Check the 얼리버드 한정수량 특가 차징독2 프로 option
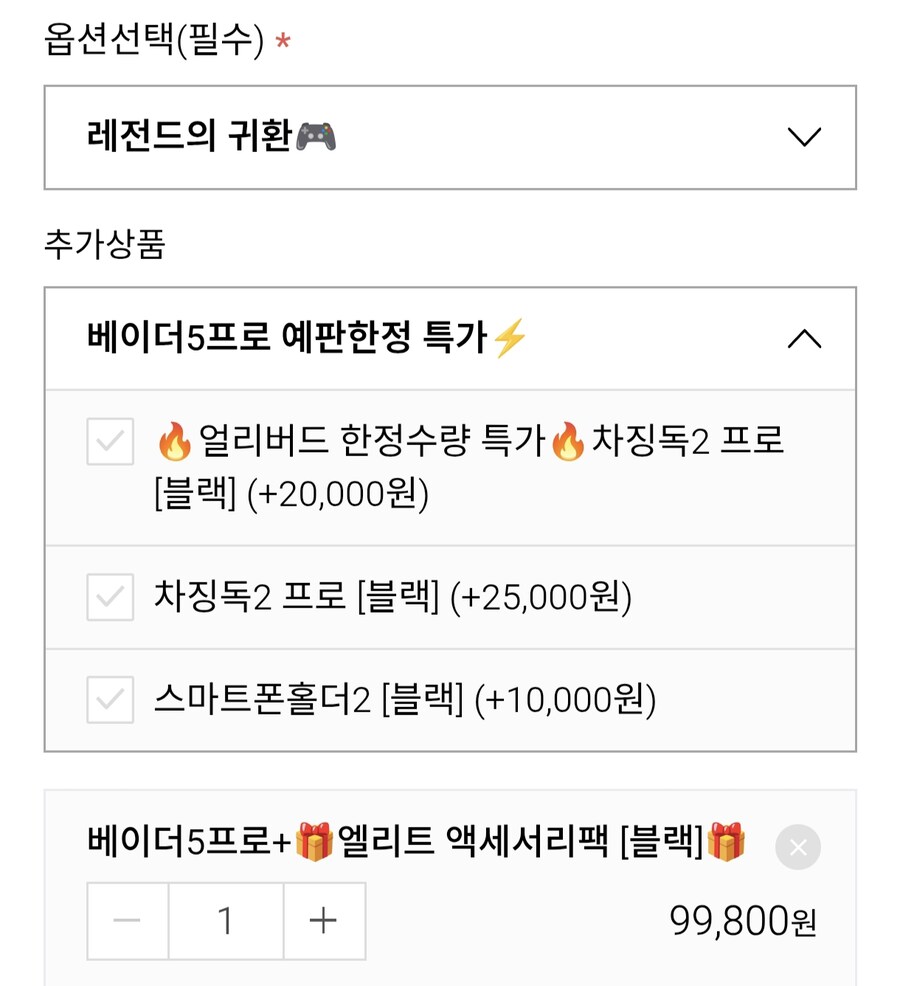This screenshot has height=986, width=900. [109, 443]
